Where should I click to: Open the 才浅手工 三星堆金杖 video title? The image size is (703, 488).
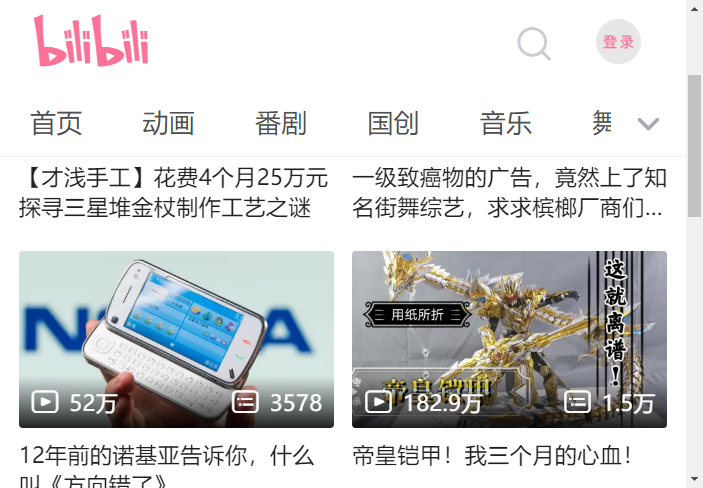pos(174,193)
